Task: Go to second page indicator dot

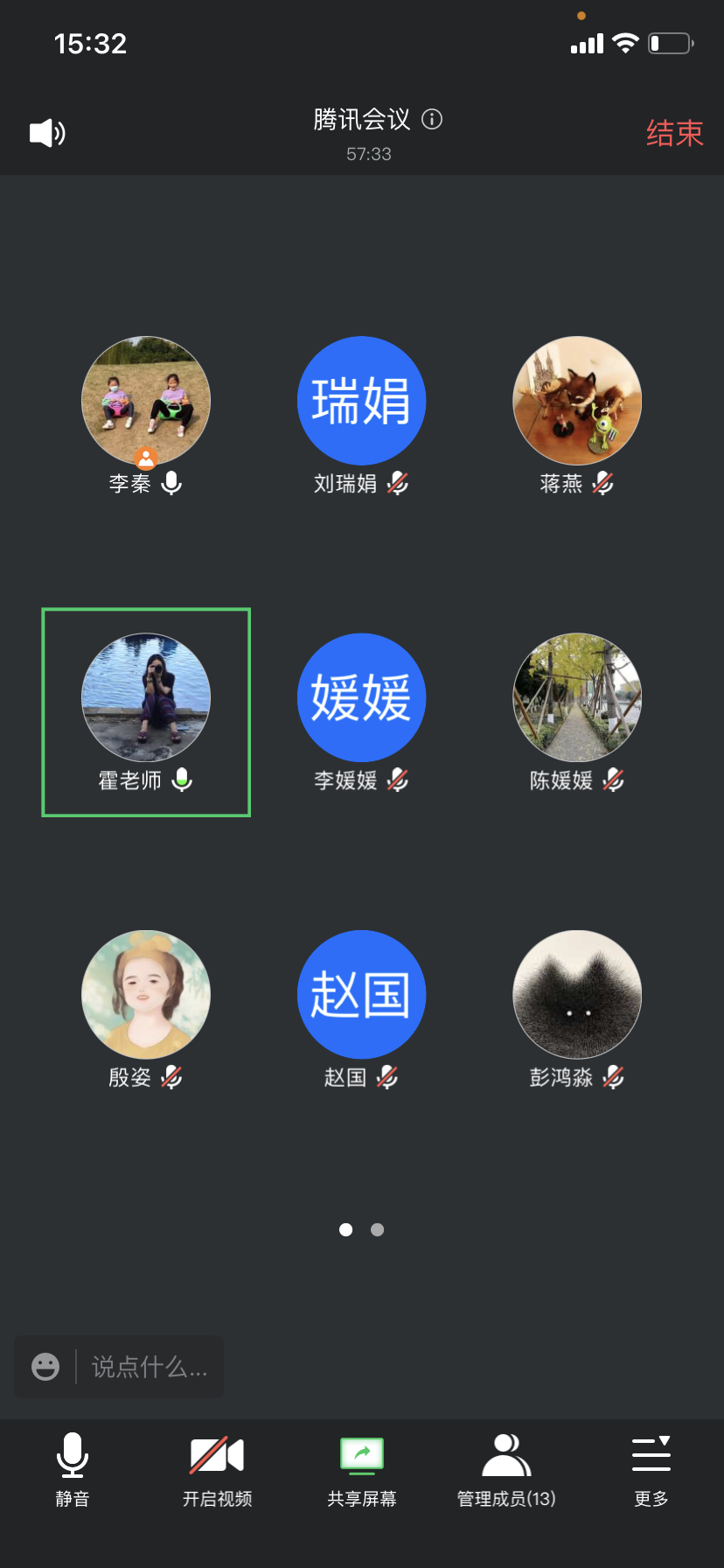Action: [x=378, y=1229]
